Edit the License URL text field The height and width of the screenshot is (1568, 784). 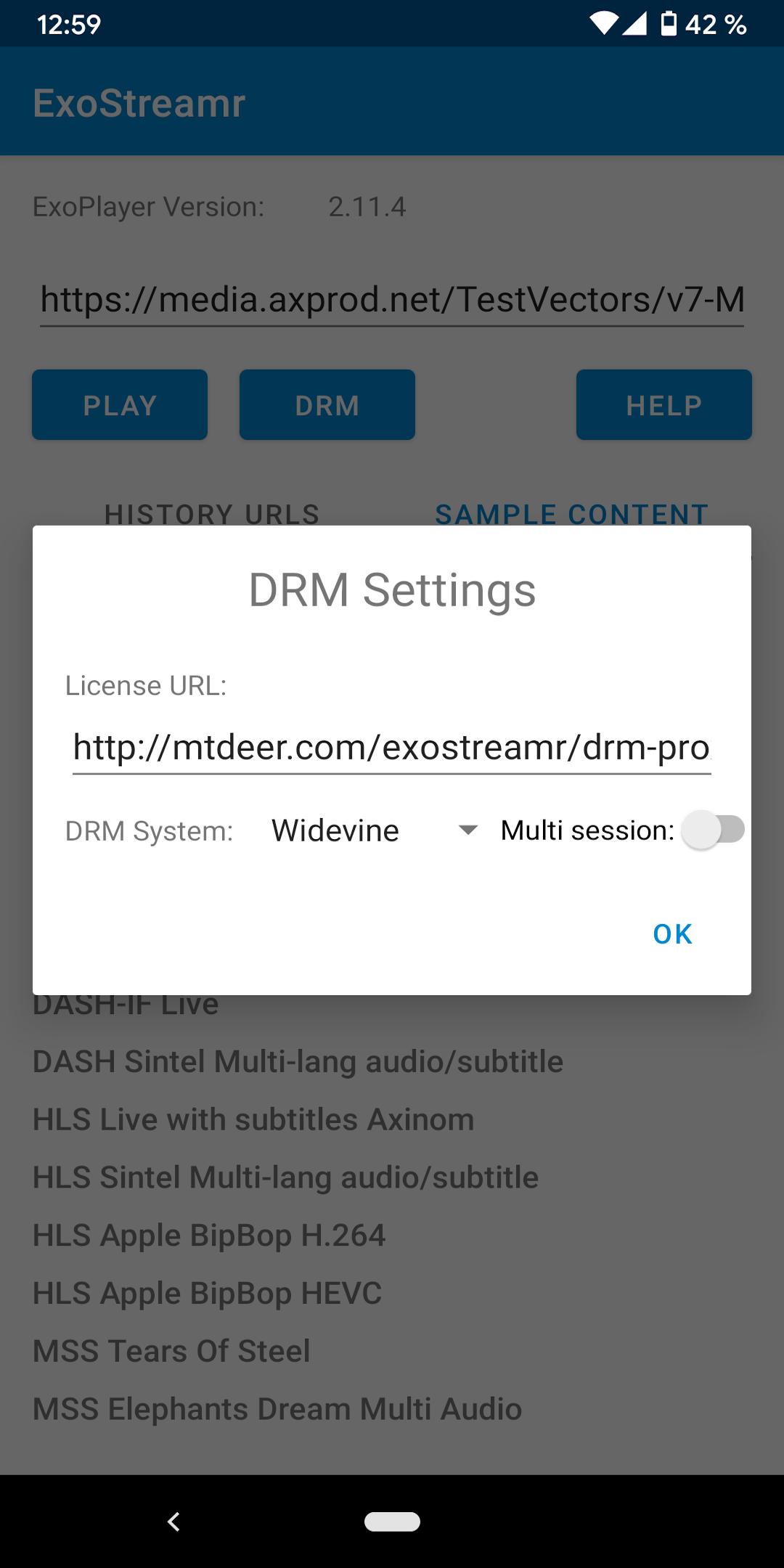pos(391,748)
